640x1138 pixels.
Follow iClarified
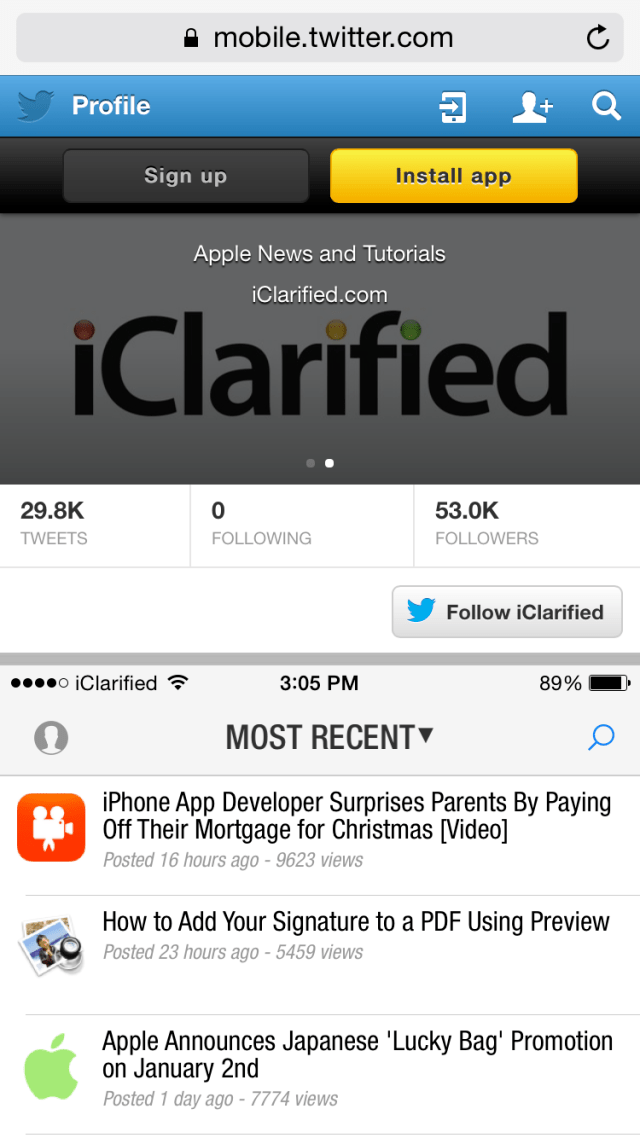point(506,612)
